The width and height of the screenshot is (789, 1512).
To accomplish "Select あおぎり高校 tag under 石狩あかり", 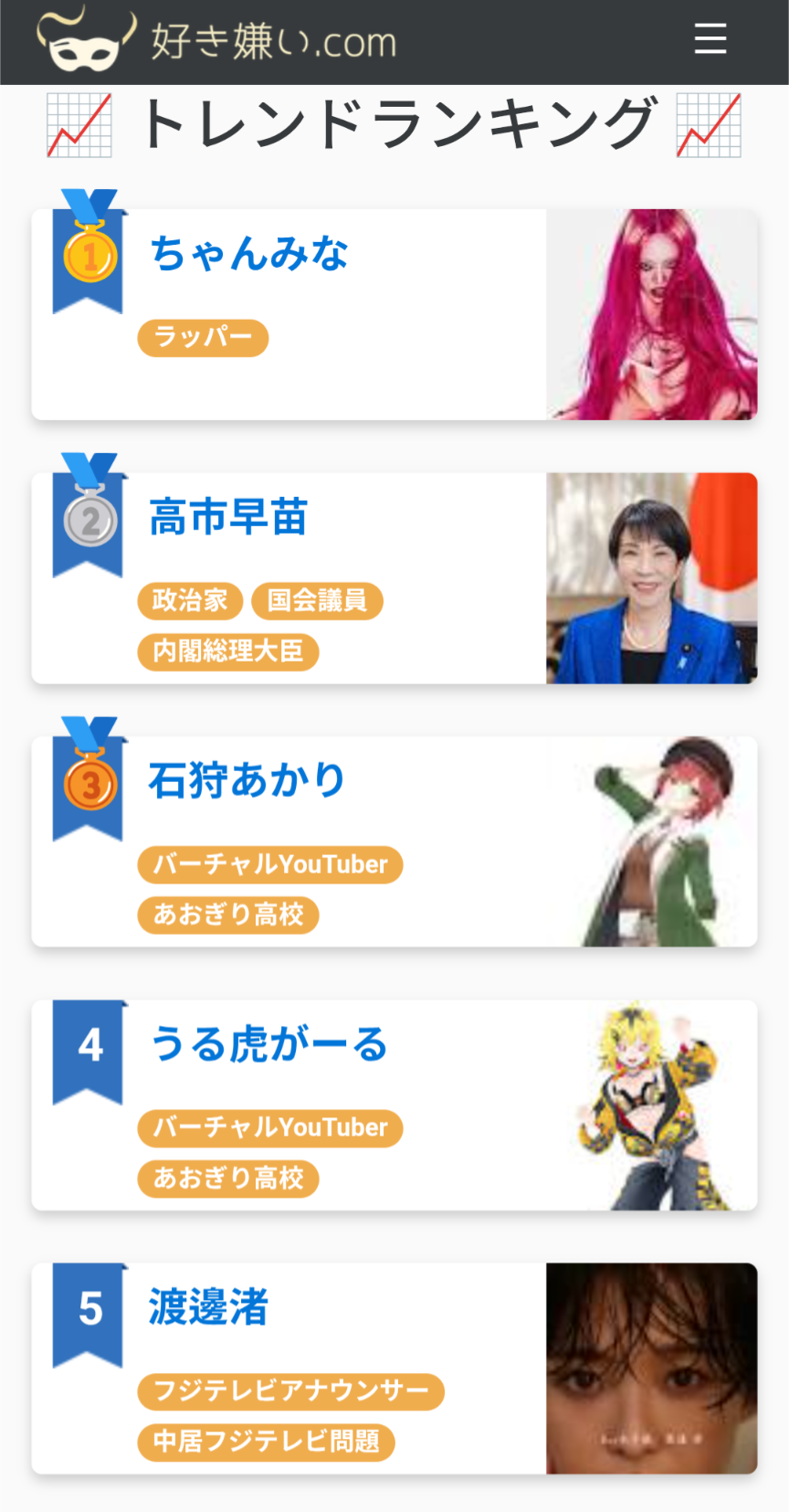I will tap(228, 915).
